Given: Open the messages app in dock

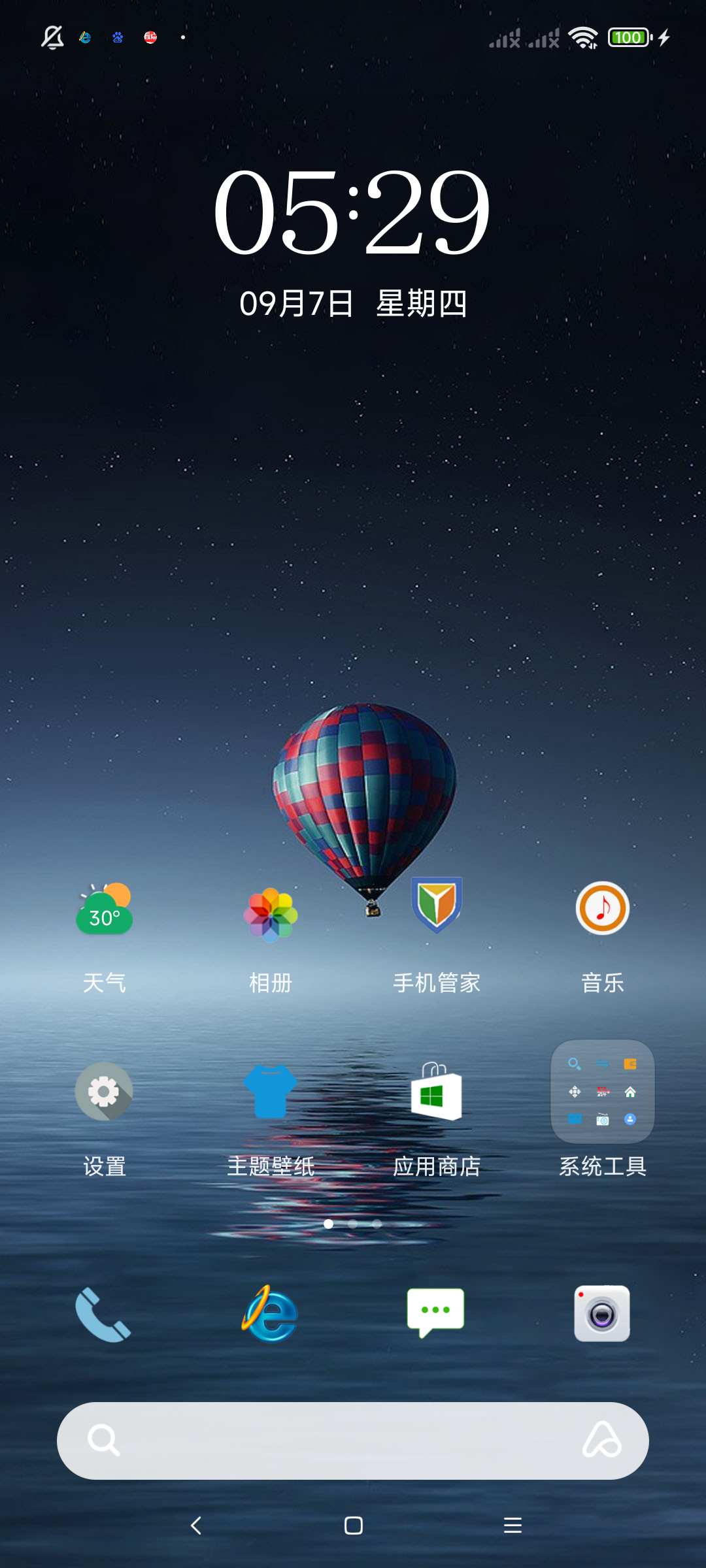Looking at the screenshot, I should [x=436, y=1313].
